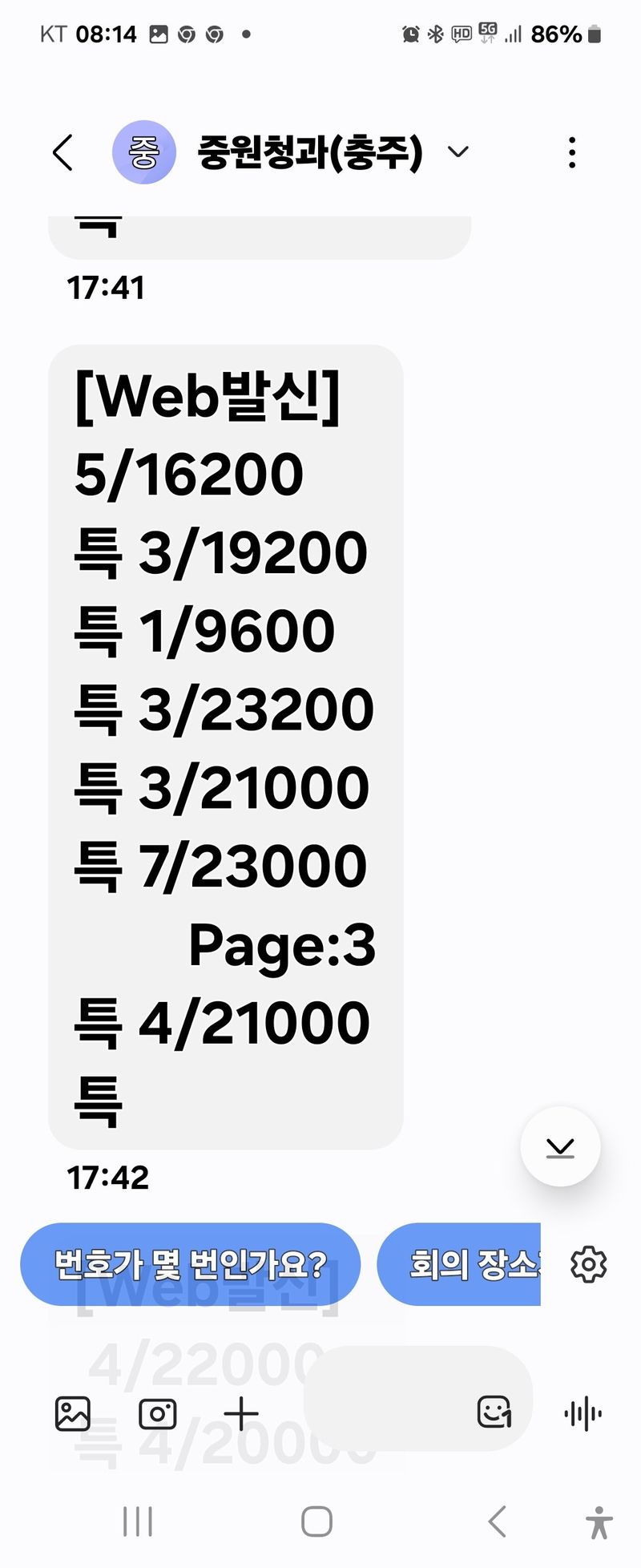Open the recent apps overview

point(138,1521)
